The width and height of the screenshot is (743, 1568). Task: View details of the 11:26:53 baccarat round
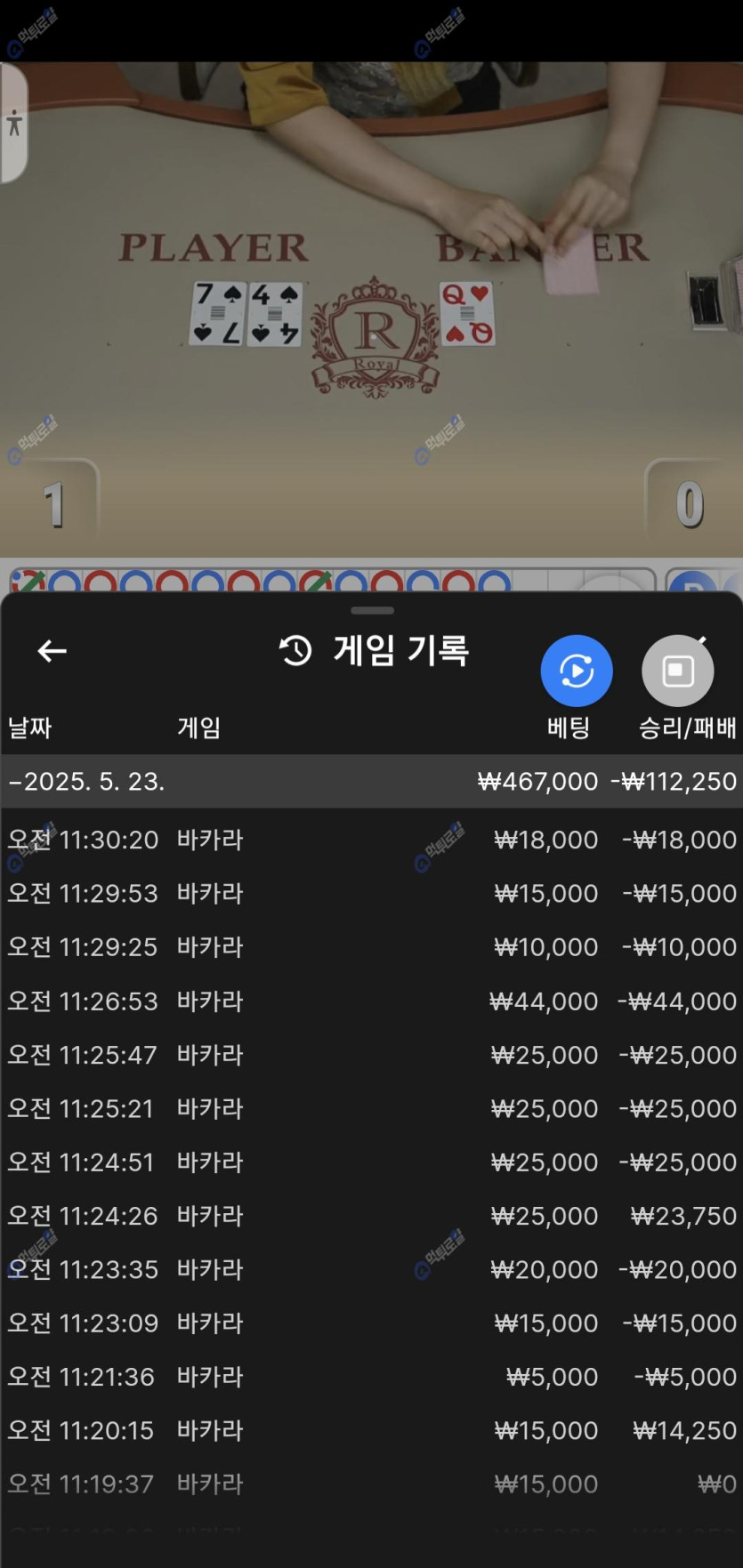[x=371, y=1001]
